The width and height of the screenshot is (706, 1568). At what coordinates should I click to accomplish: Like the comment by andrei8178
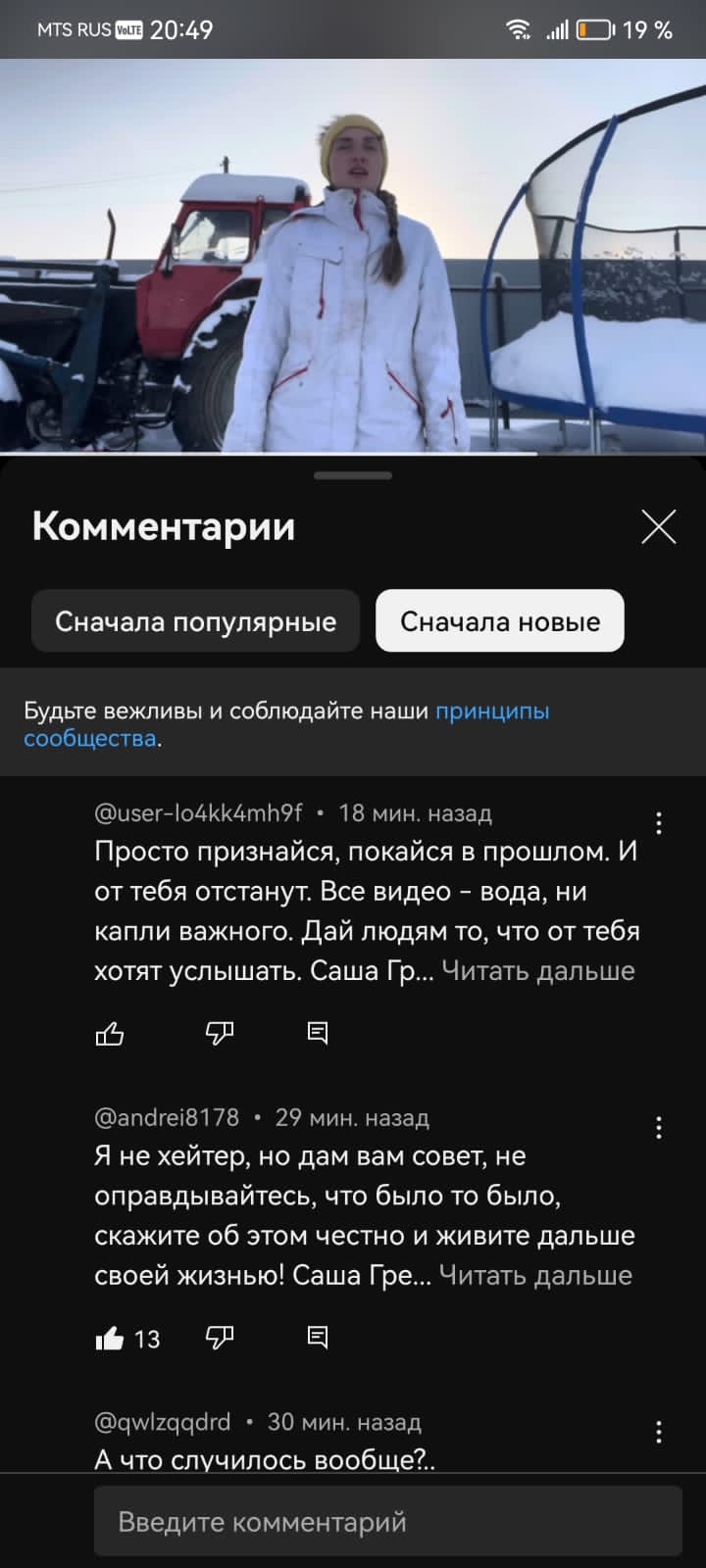coord(110,1338)
